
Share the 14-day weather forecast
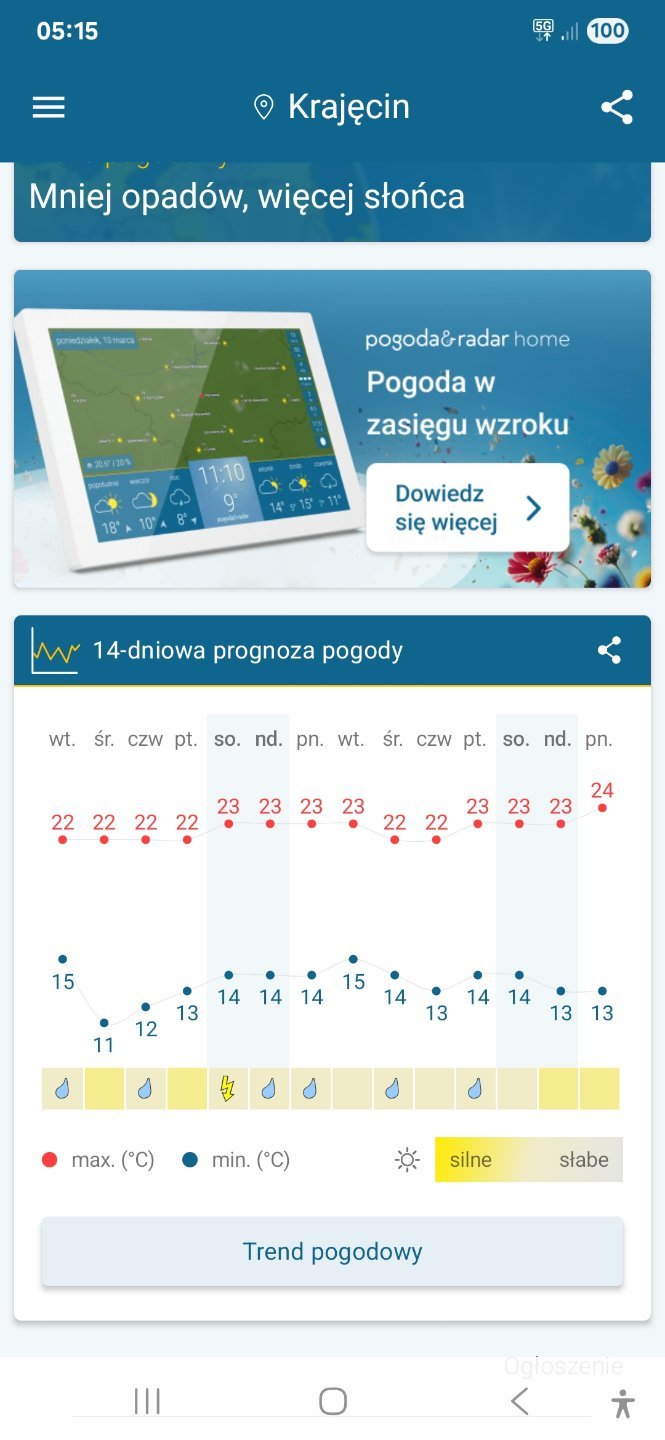point(609,651)
